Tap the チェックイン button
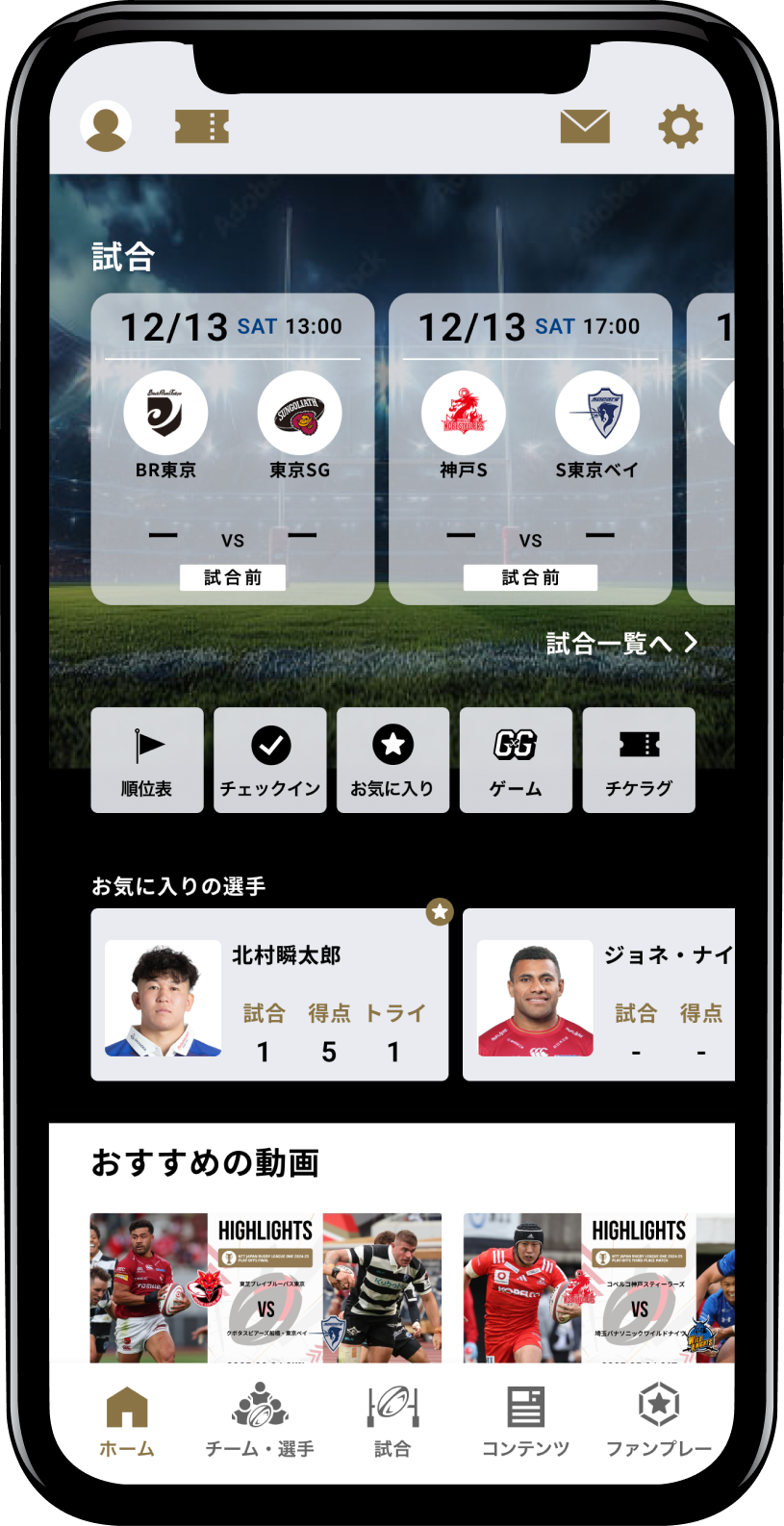This screenshot has width=784, height=1526. [x=270, y=760]
